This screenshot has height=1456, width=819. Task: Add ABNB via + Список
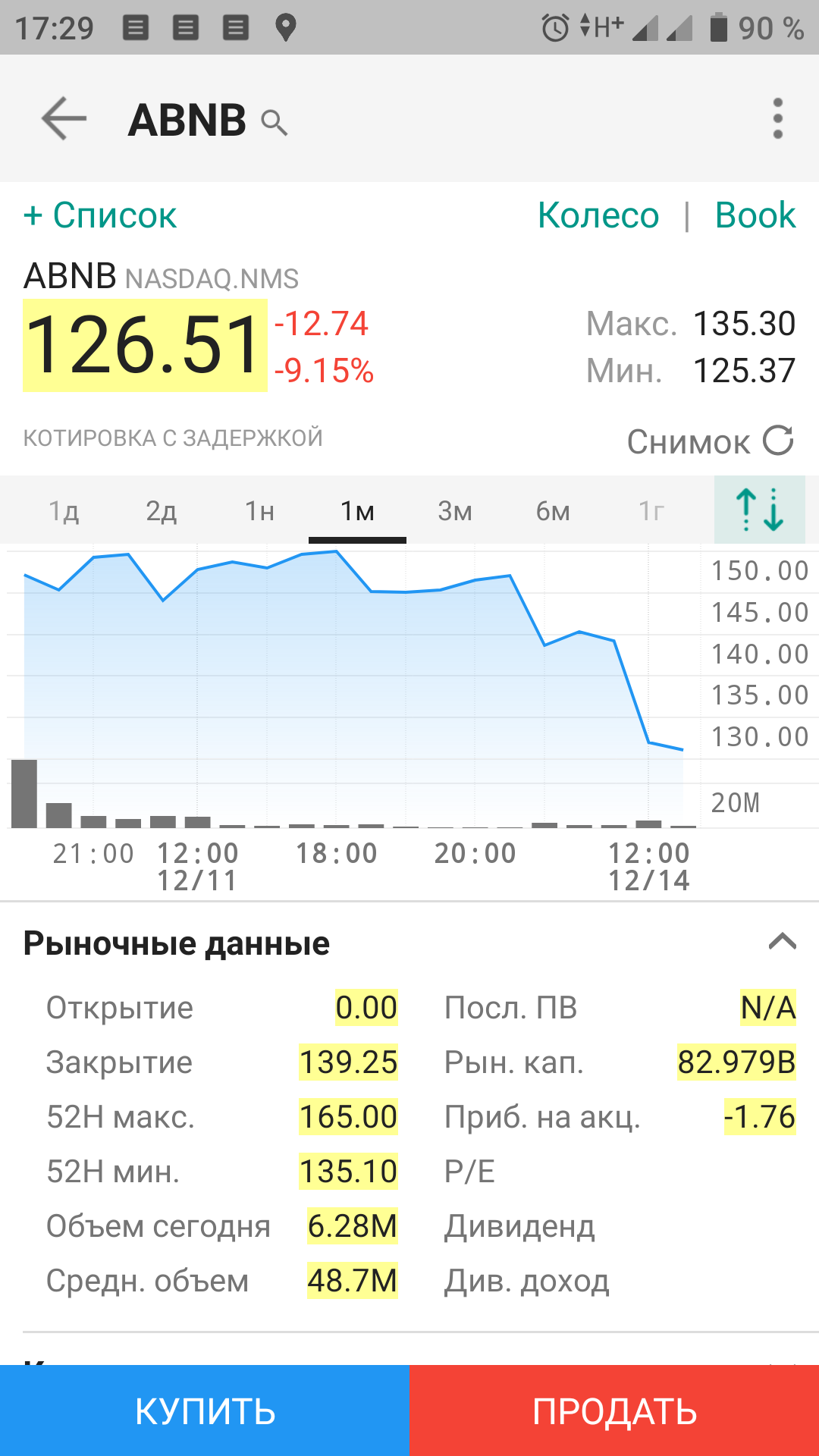coord(100,215)
